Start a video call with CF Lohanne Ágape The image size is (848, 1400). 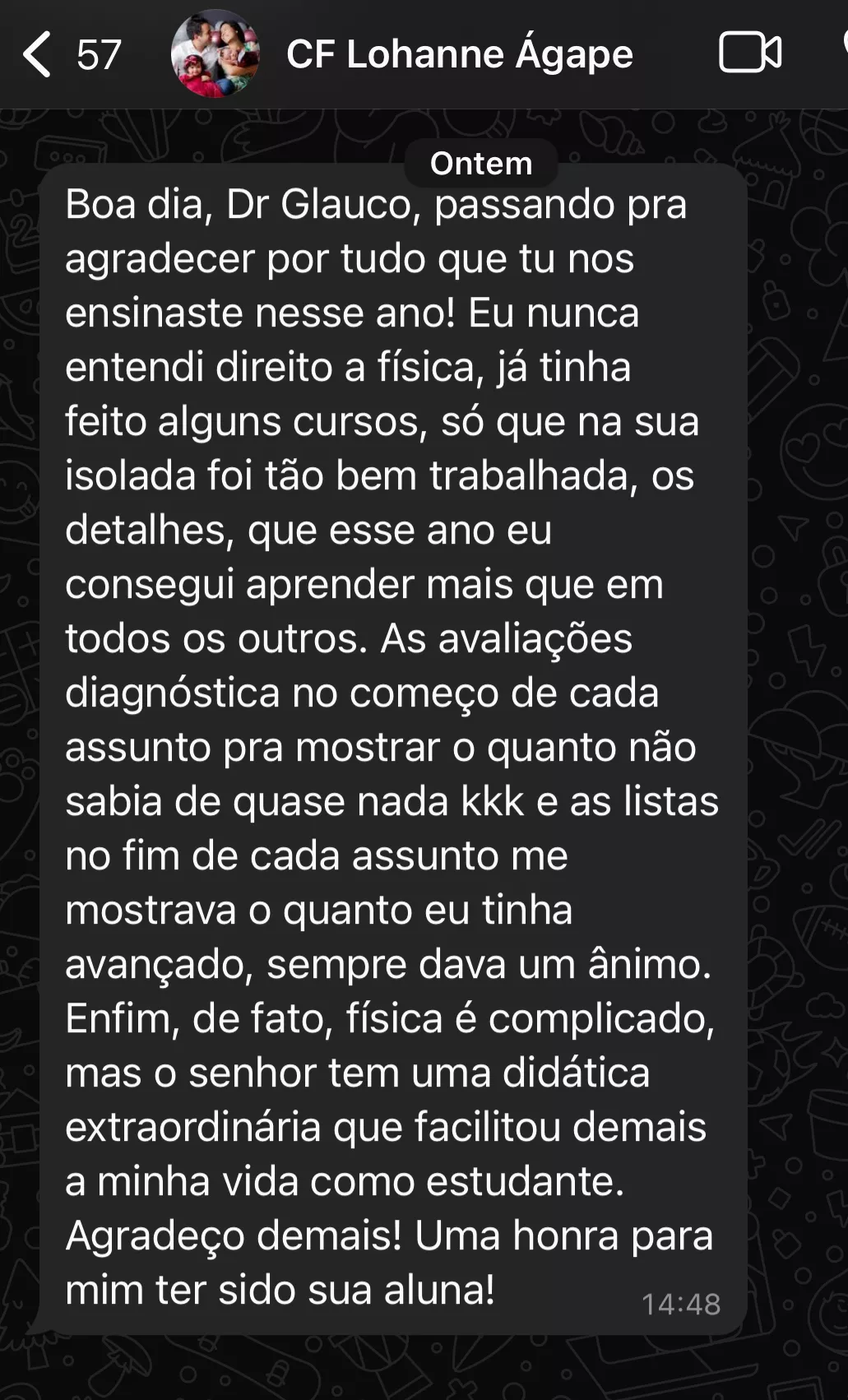coord(750,53)
